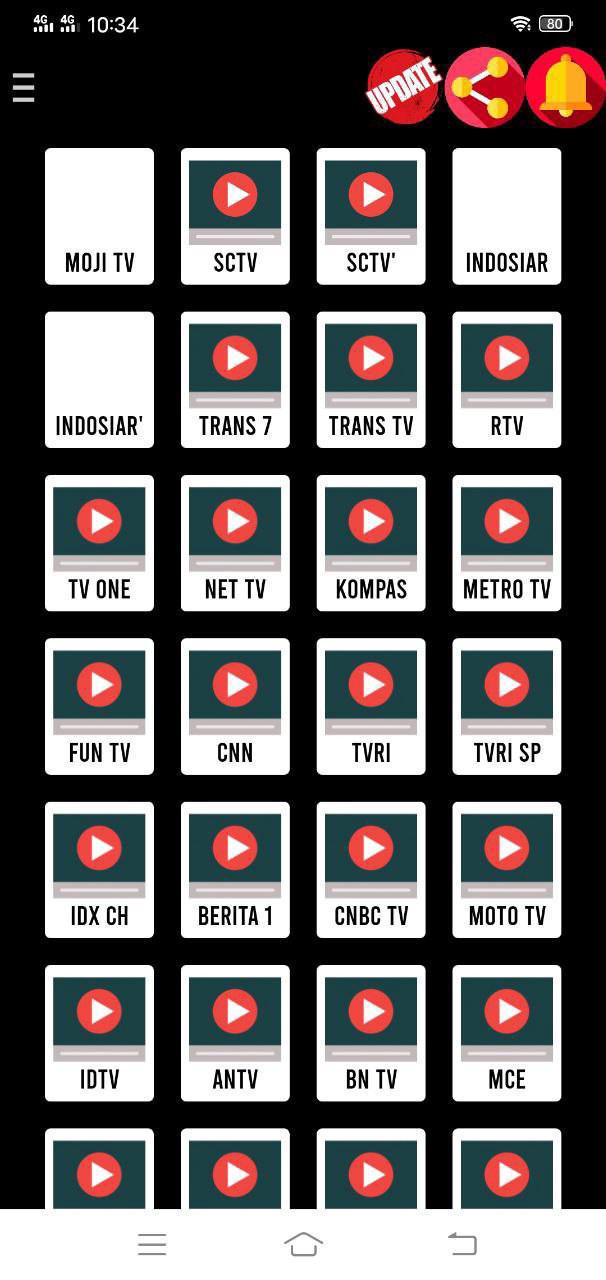Go to the system home screen
This screenshot has width=606, height=1280.
point(303,1244)
